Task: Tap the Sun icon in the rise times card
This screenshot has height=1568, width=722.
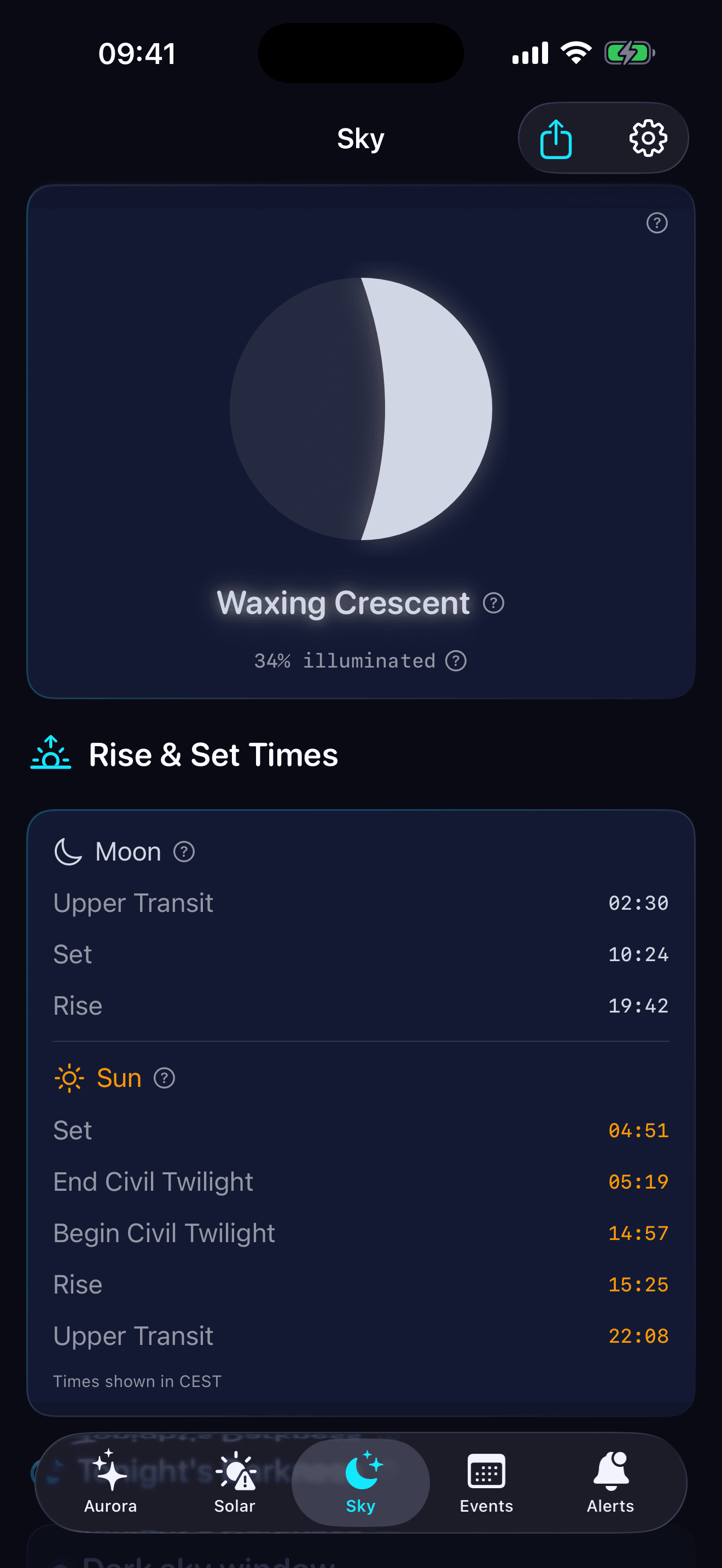Action: tap(69, 1078)
